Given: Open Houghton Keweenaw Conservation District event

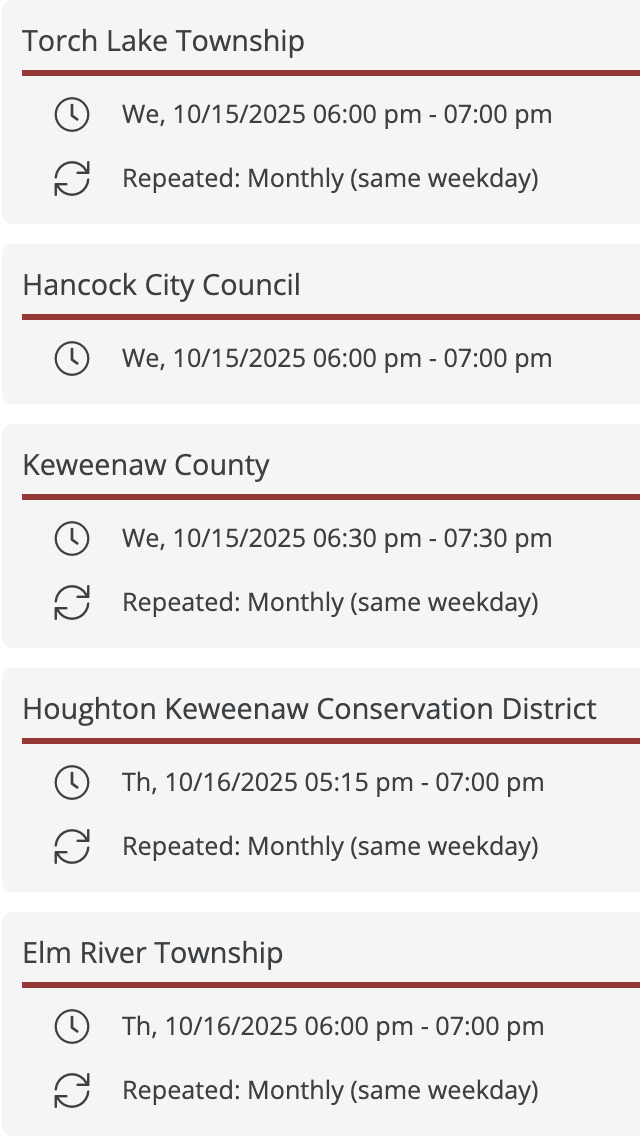Looking at the screenshot, I should click(309, 710).
